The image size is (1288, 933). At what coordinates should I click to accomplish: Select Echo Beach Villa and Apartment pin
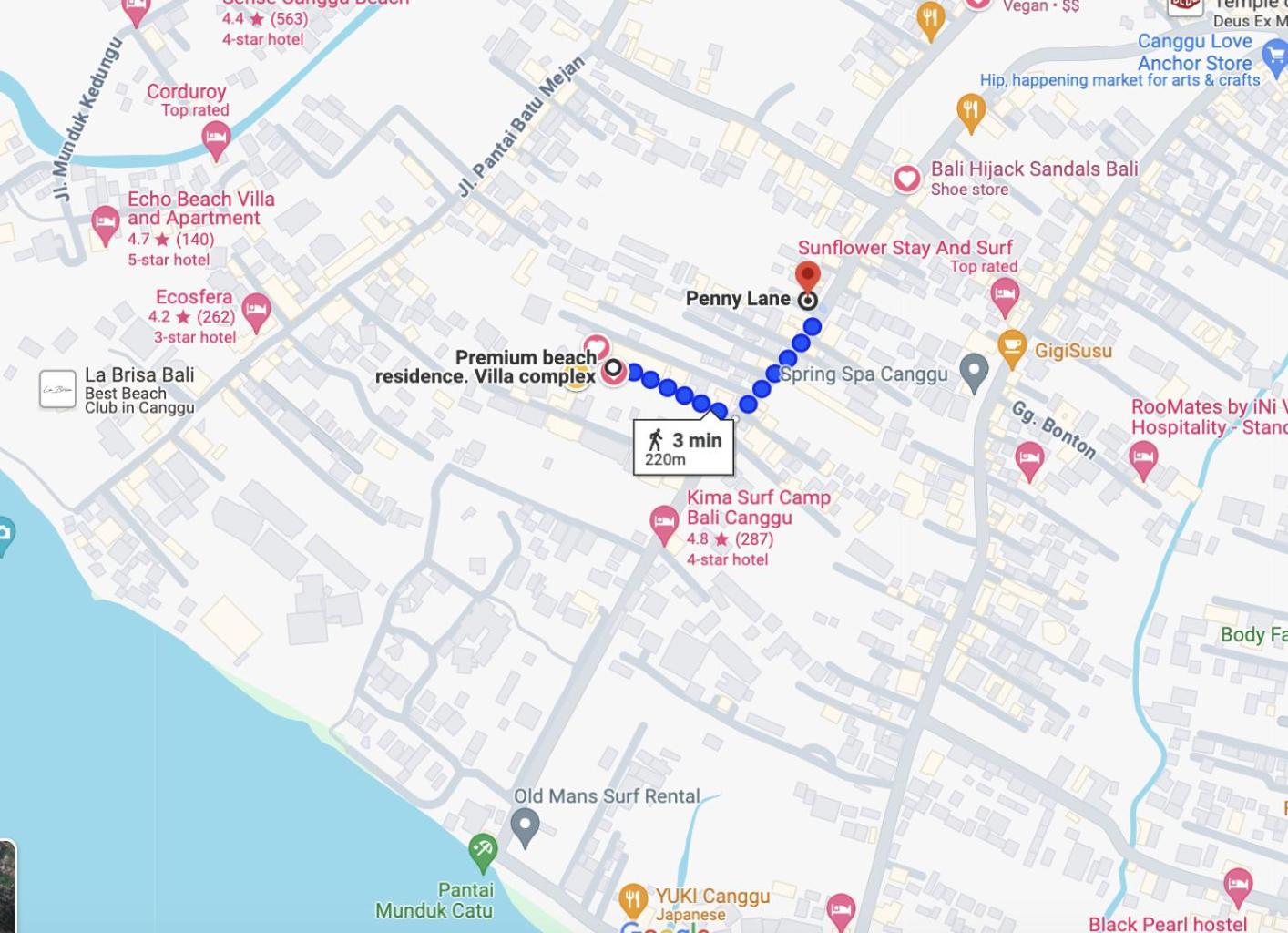106,223
